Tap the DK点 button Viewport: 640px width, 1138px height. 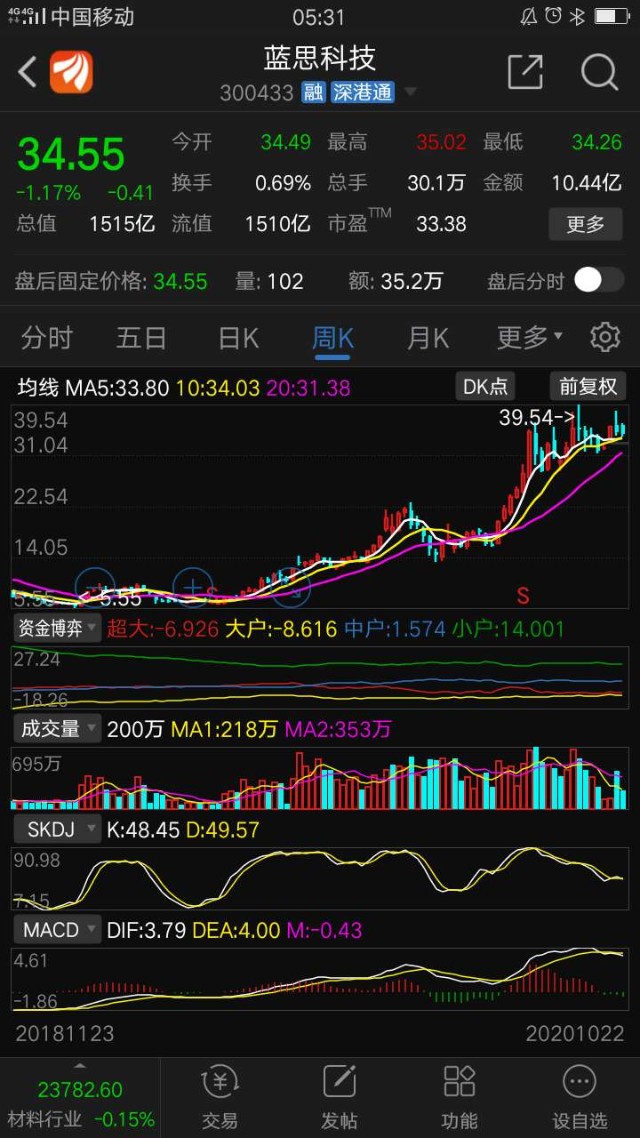[484, 387]
